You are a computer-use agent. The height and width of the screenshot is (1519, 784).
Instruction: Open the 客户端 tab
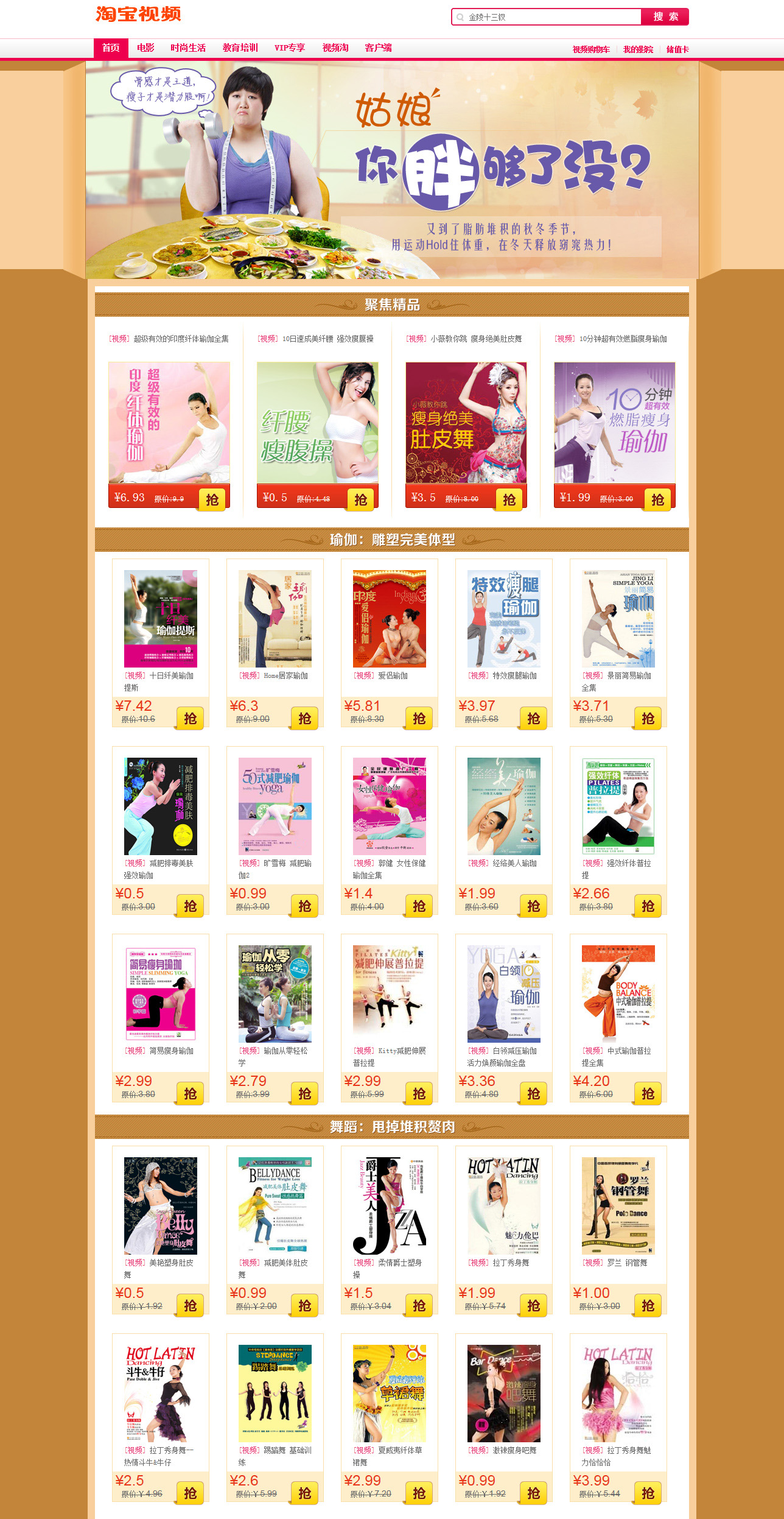tap(378, 48)
